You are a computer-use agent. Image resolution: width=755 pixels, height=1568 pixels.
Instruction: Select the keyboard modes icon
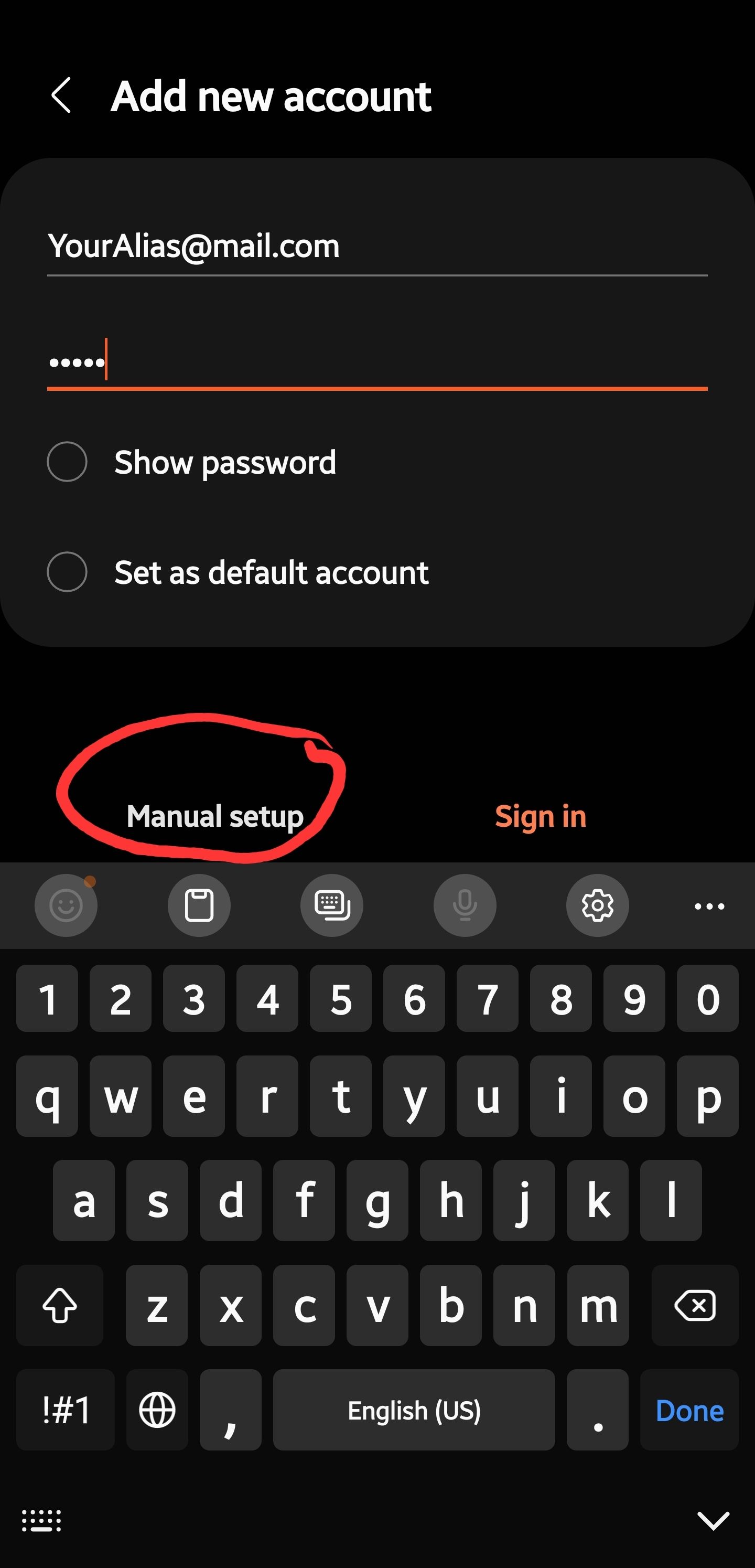tap(332, 905)
